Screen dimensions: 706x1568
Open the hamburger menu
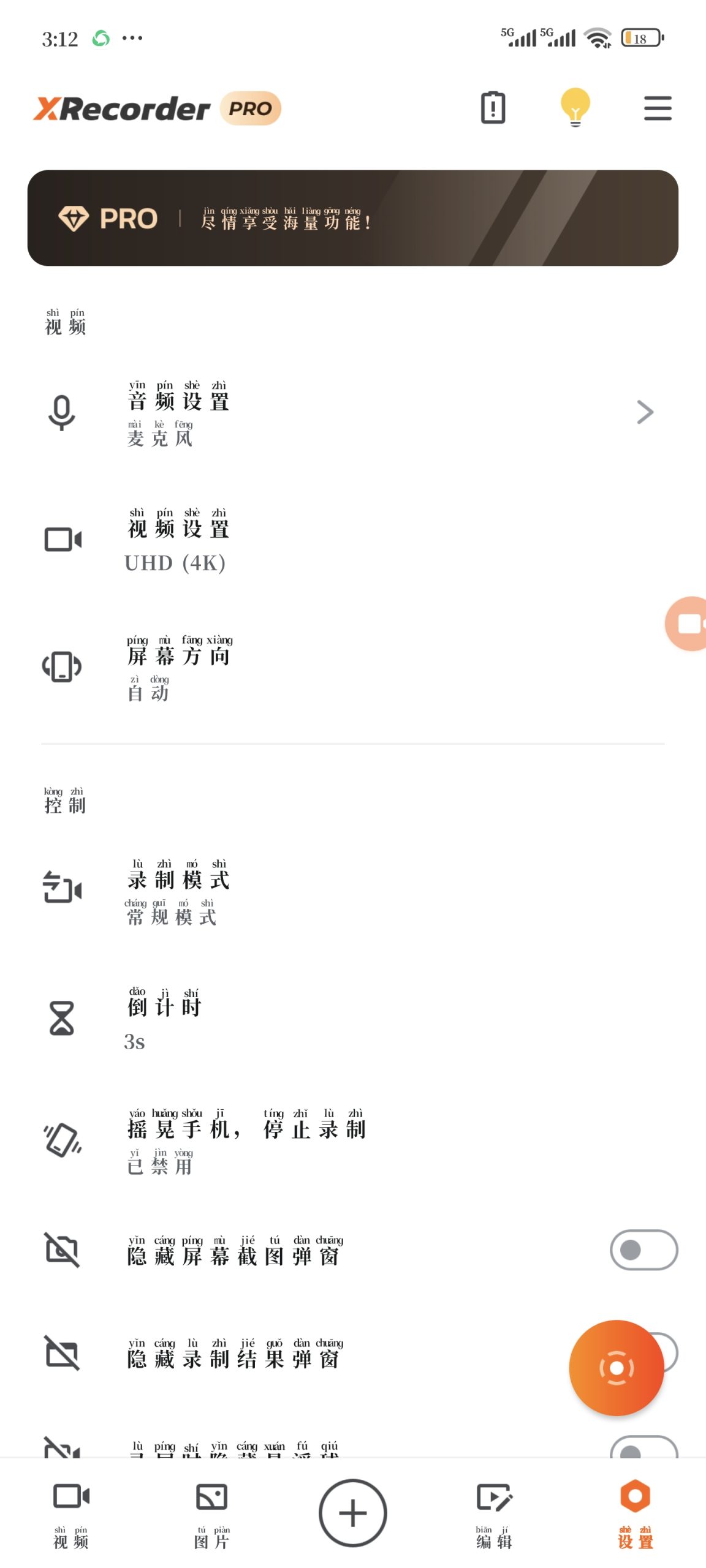(x=658, y=108)
